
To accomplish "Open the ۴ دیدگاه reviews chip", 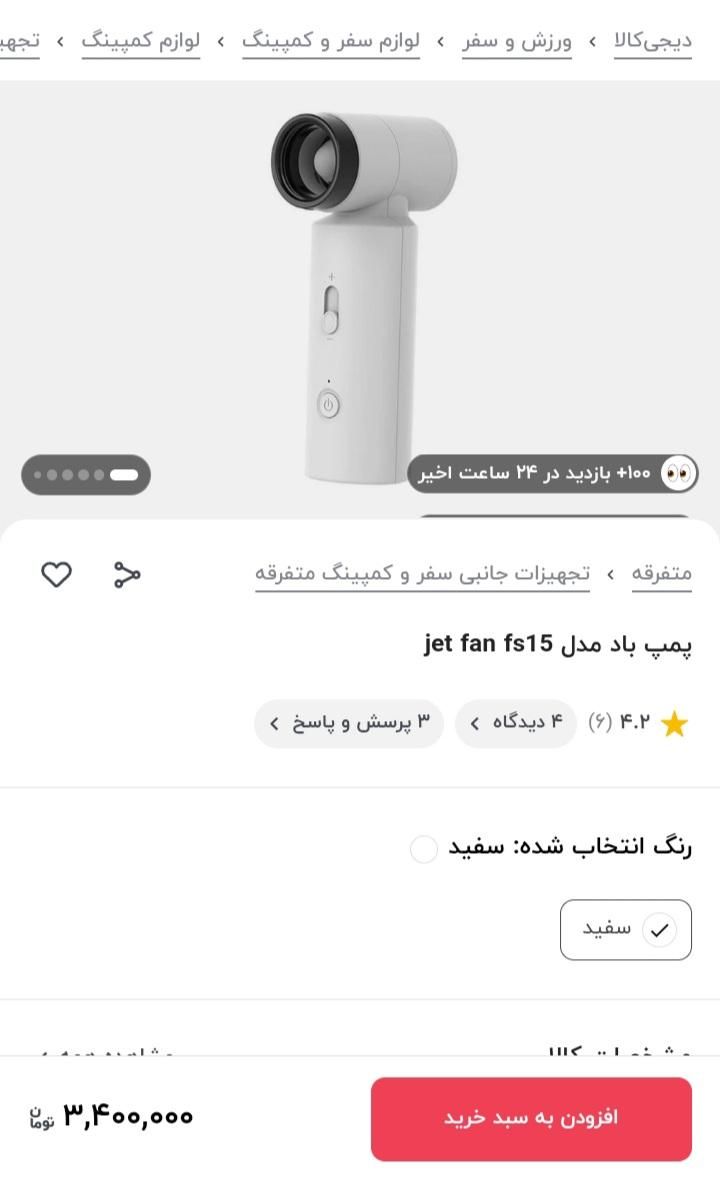I will 516,723.
